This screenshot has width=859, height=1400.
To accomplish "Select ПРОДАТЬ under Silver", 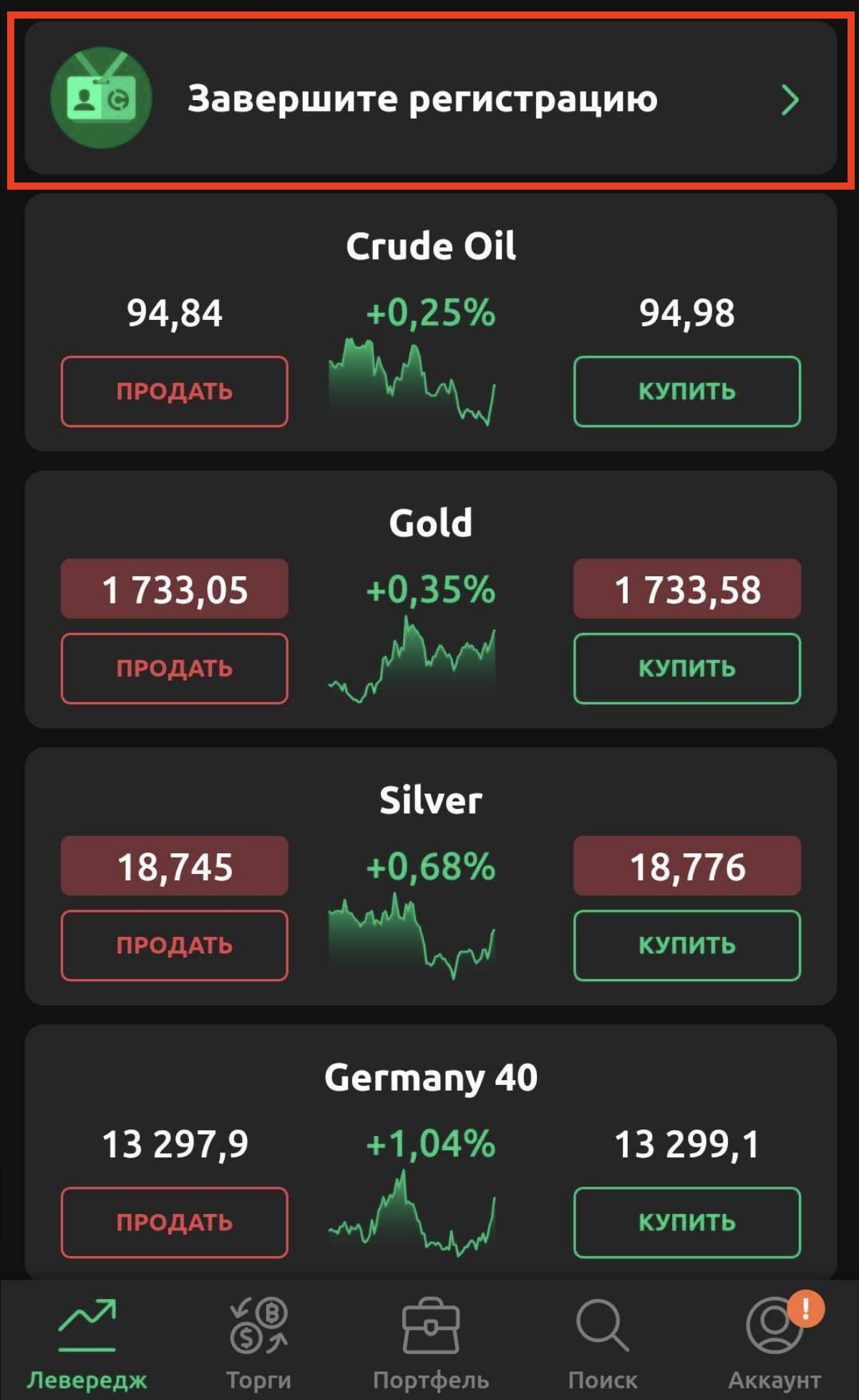I will click(x=174, y=946).
